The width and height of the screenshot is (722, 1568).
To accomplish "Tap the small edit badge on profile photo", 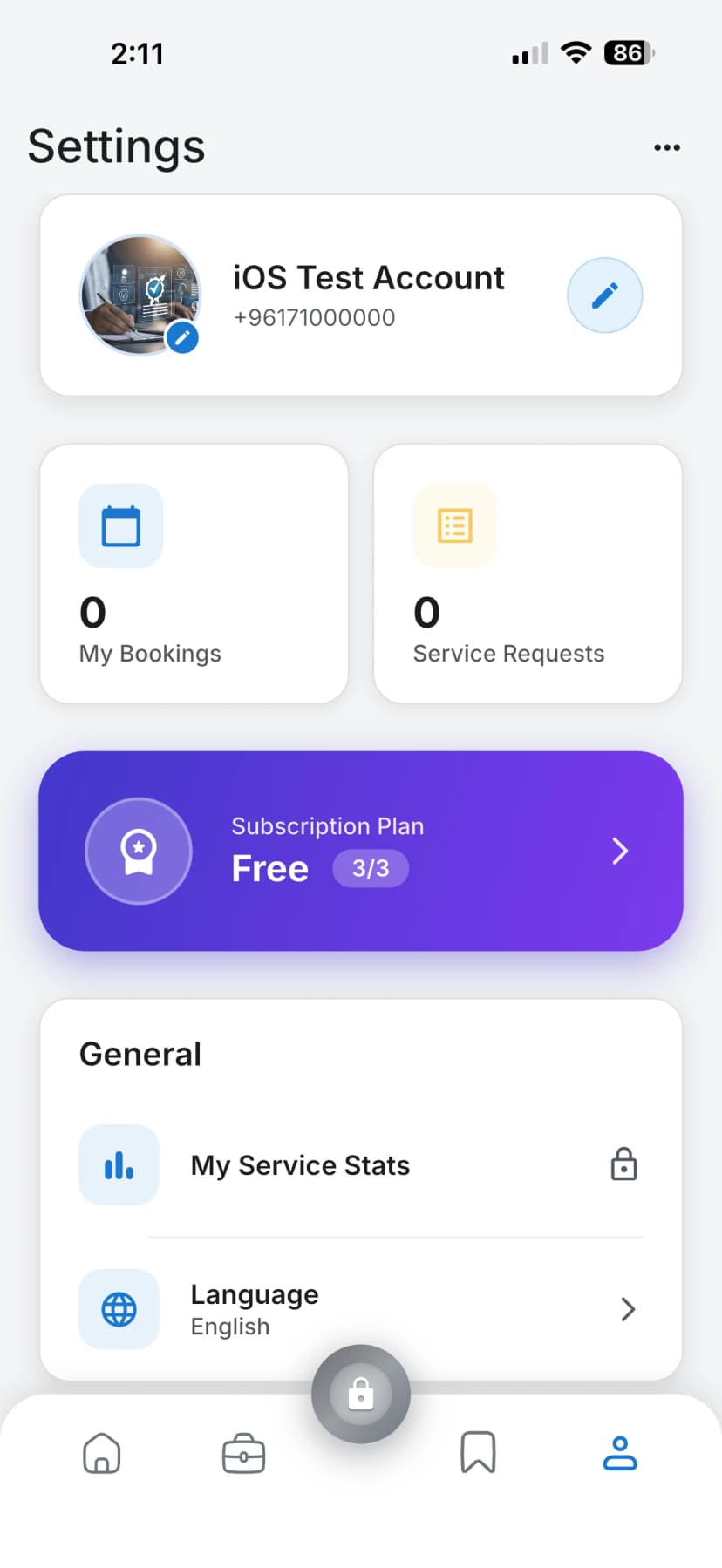I will (182, 338).
